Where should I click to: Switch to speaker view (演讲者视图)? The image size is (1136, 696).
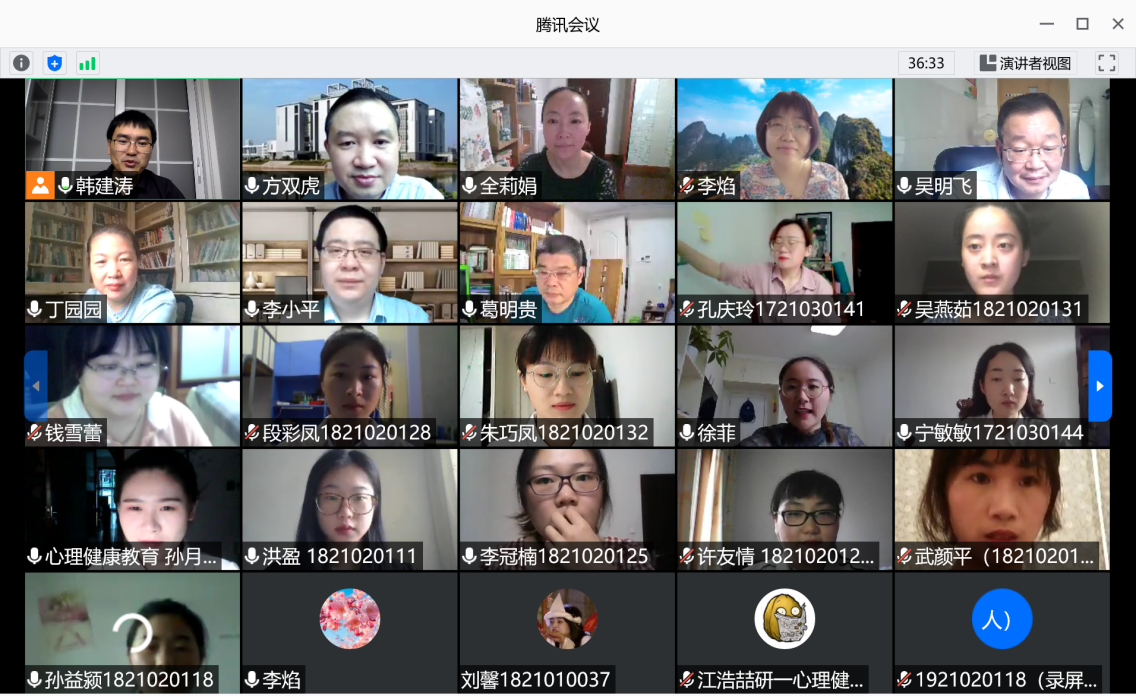click(1026, 63)
